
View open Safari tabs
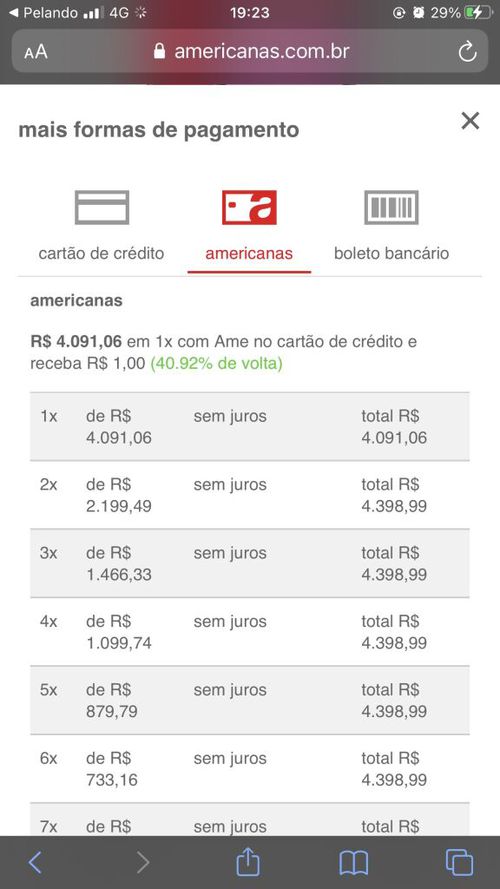(459, 862)
